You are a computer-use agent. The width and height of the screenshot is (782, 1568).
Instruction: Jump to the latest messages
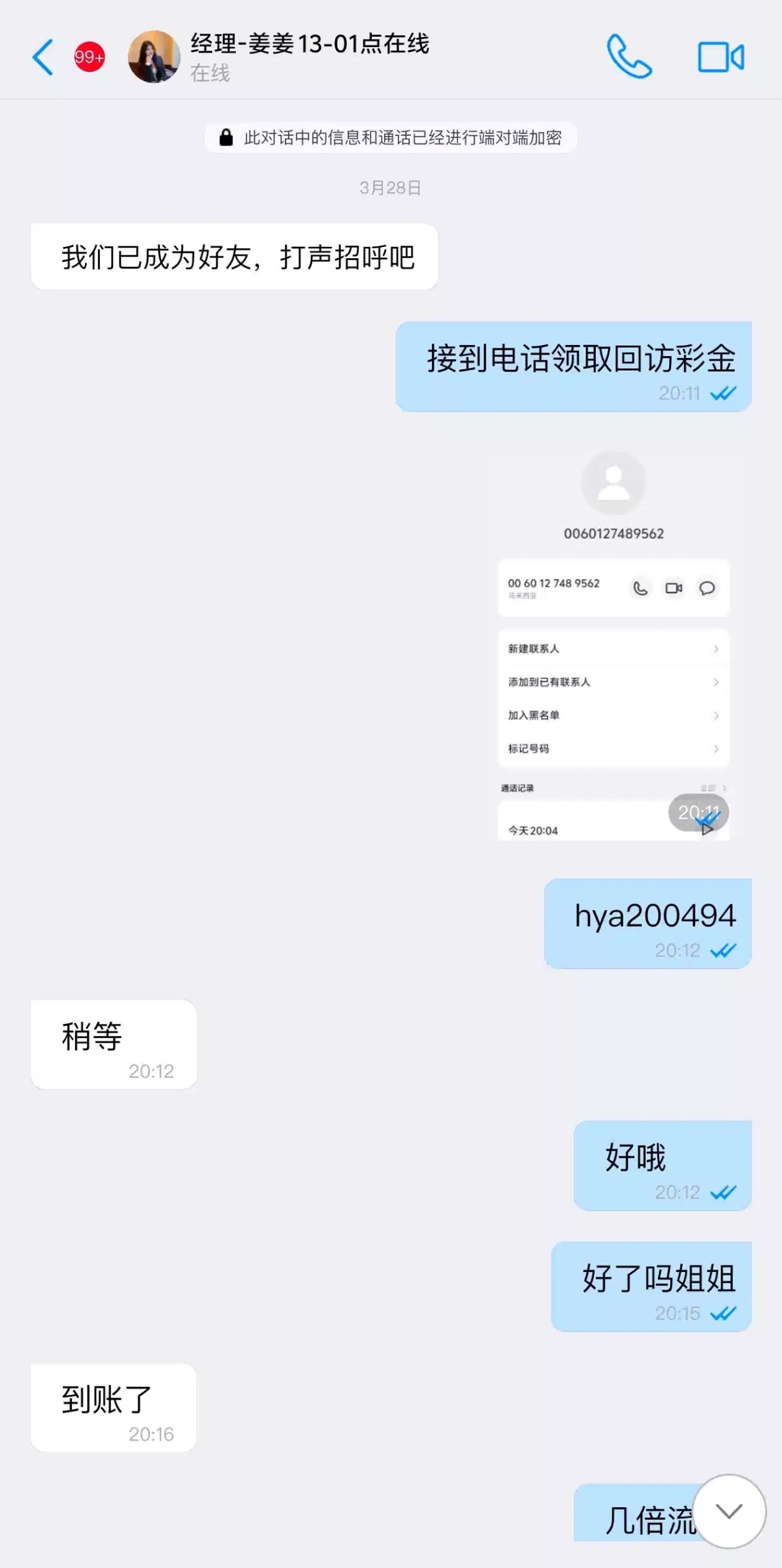[x=728, y=1511]
